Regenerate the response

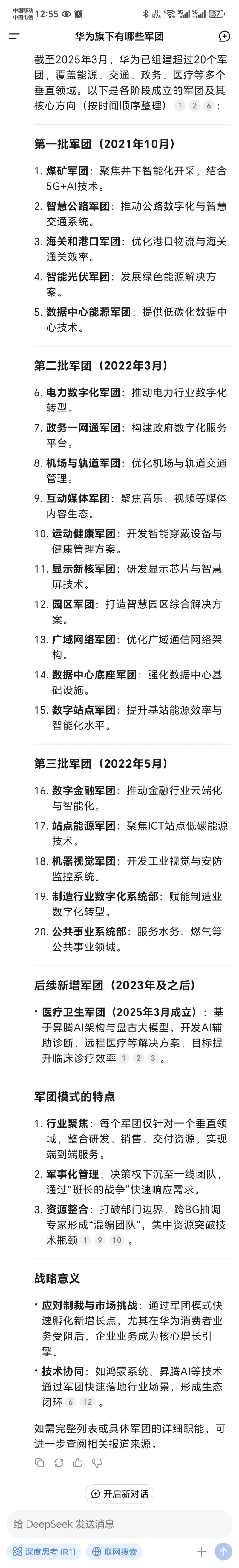(59, 1463)
